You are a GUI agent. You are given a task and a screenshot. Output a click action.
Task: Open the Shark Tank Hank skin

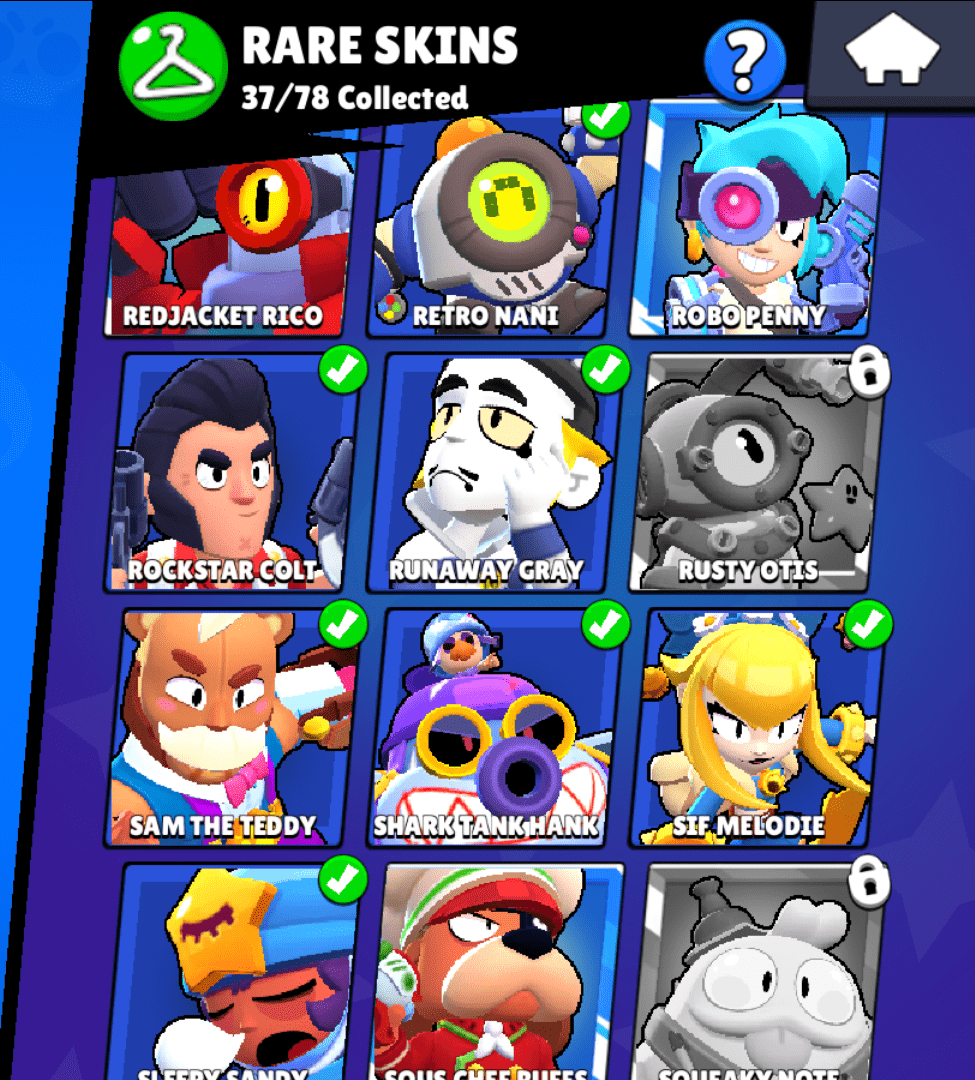coord(497,727)
